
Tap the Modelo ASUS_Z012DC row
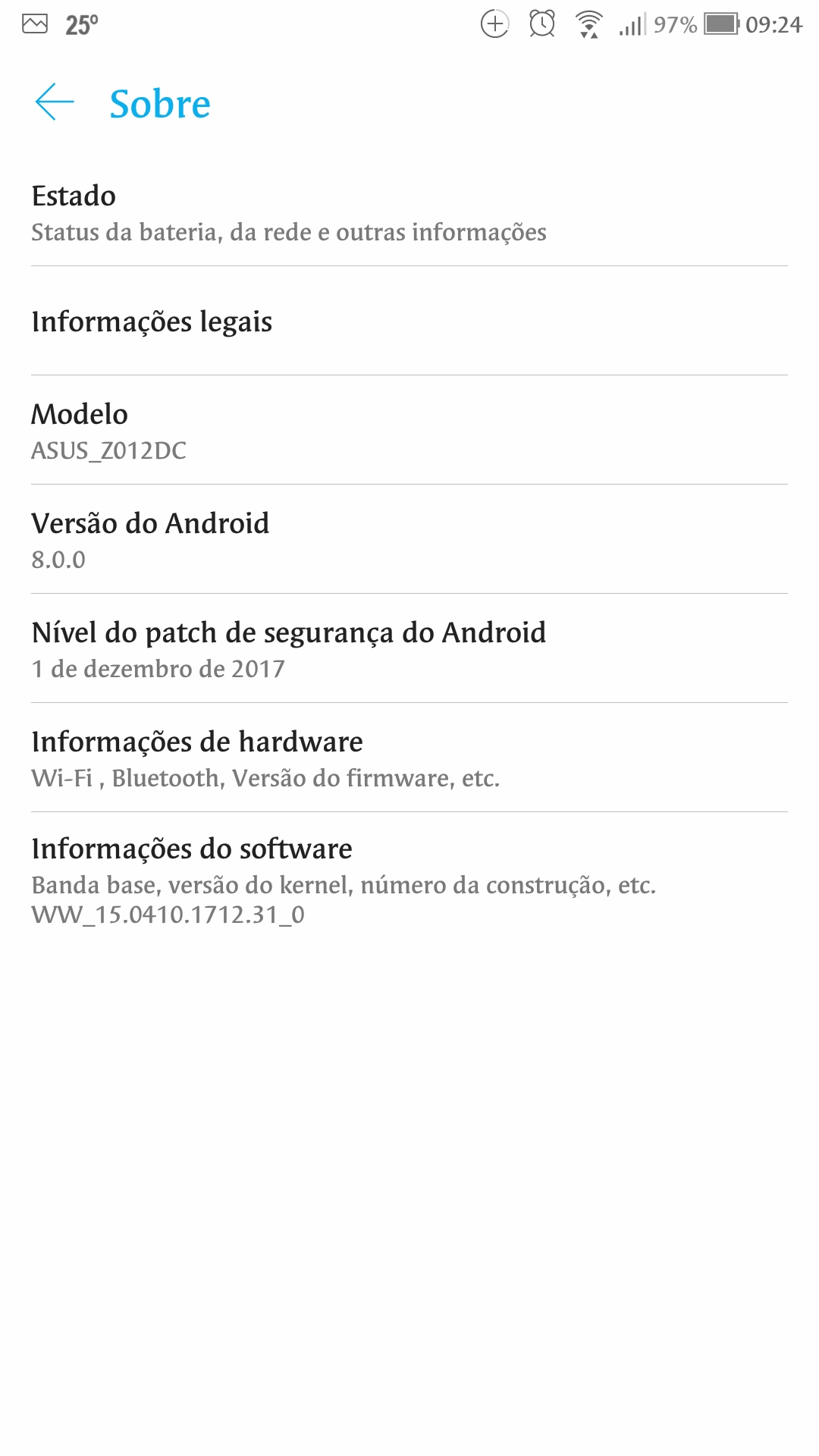[x=409, y=430]
